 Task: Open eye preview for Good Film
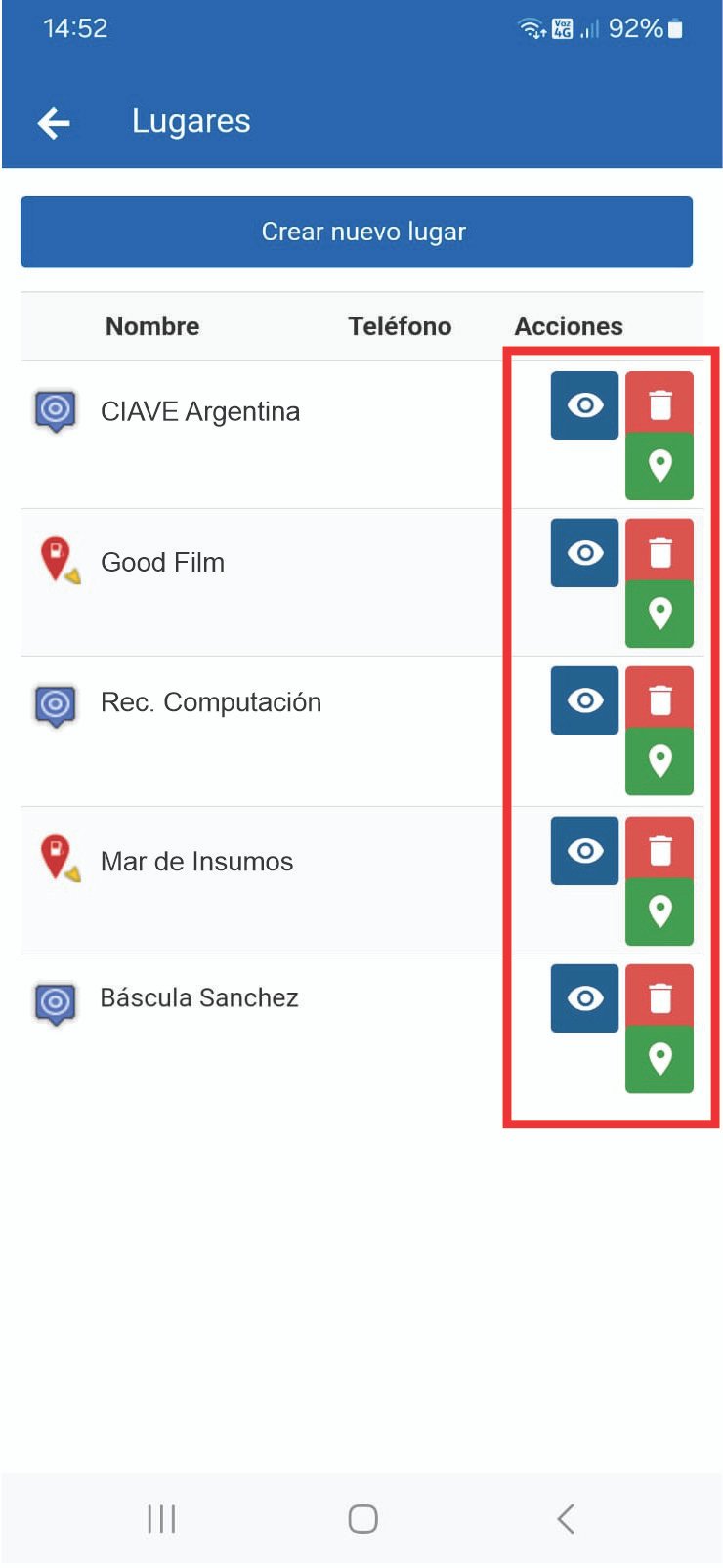(583, 552)
